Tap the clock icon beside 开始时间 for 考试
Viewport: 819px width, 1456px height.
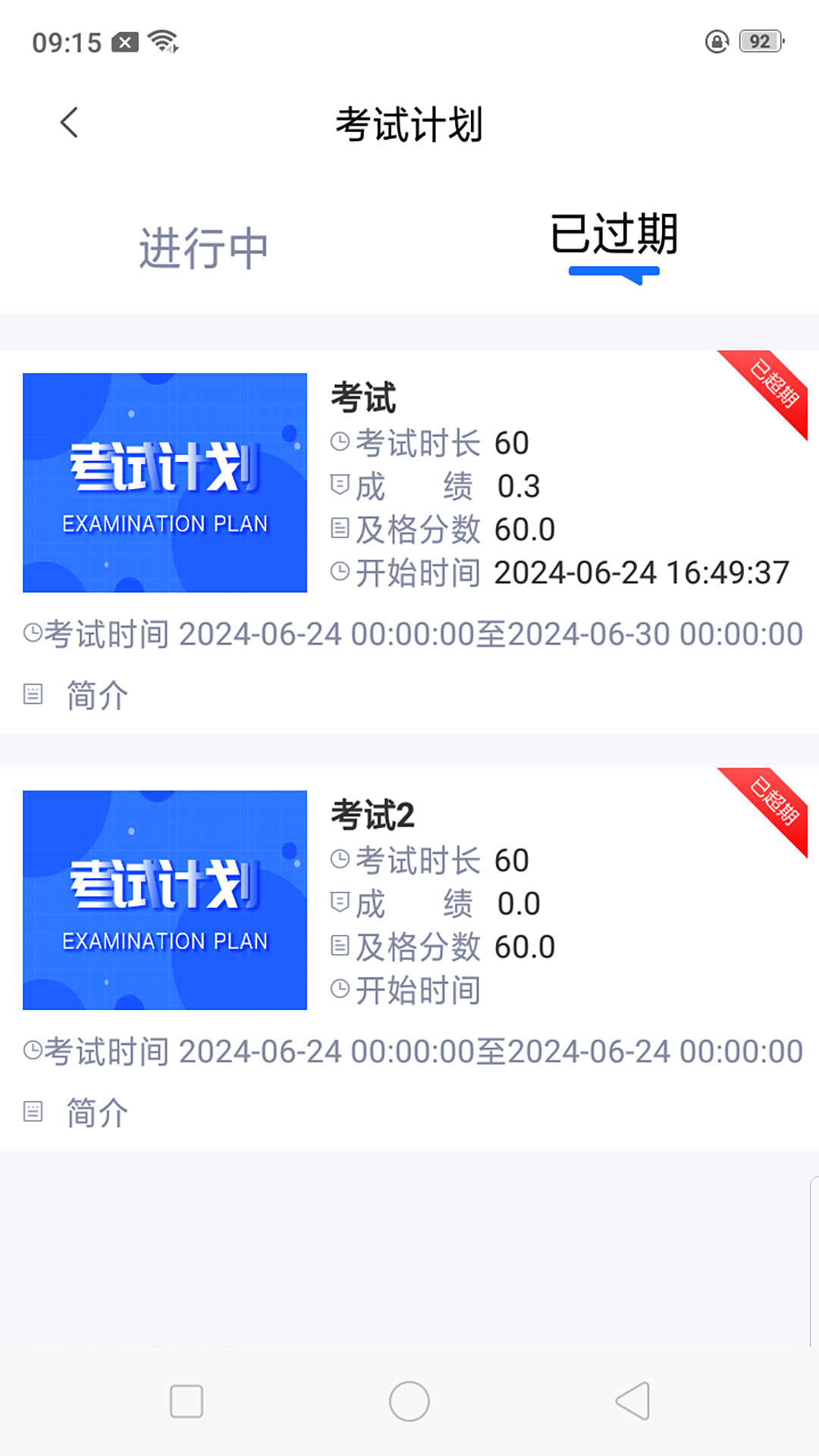(339, 572)
